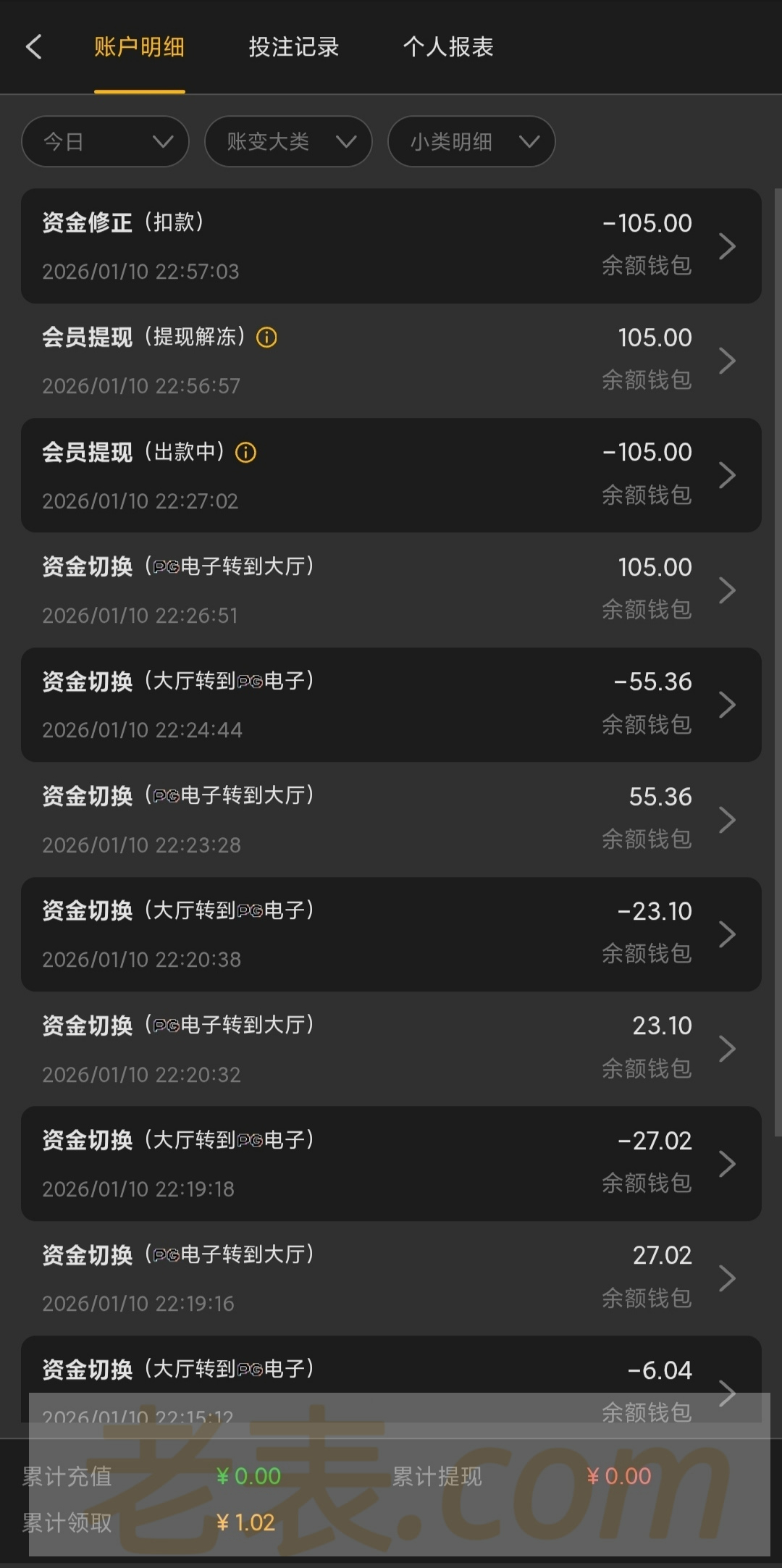View the 22:26:51 transfer of 105.00
The height and width of the screenshot is (1568, 782).
click(x=391, y=590)
